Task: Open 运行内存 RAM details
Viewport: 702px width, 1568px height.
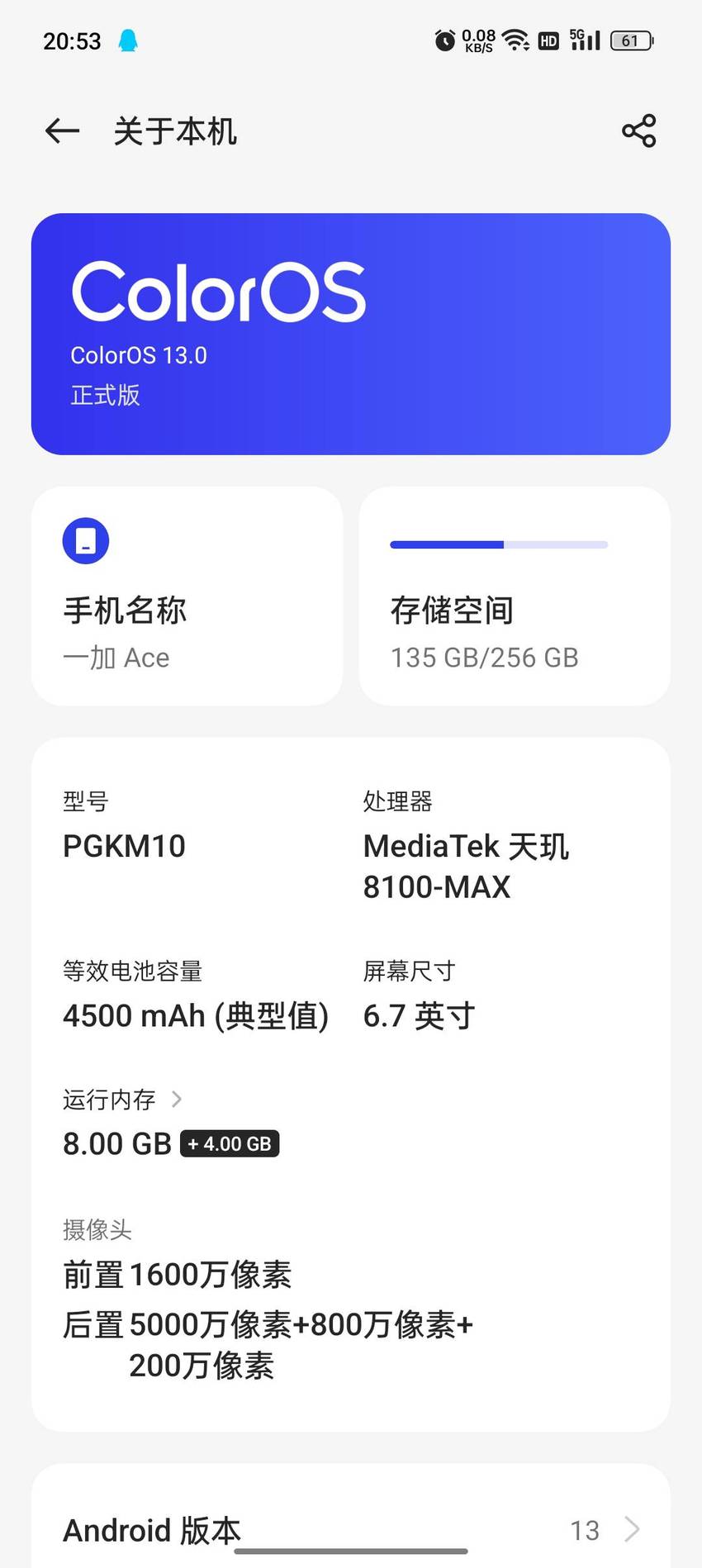Action: click(122, 1100)
